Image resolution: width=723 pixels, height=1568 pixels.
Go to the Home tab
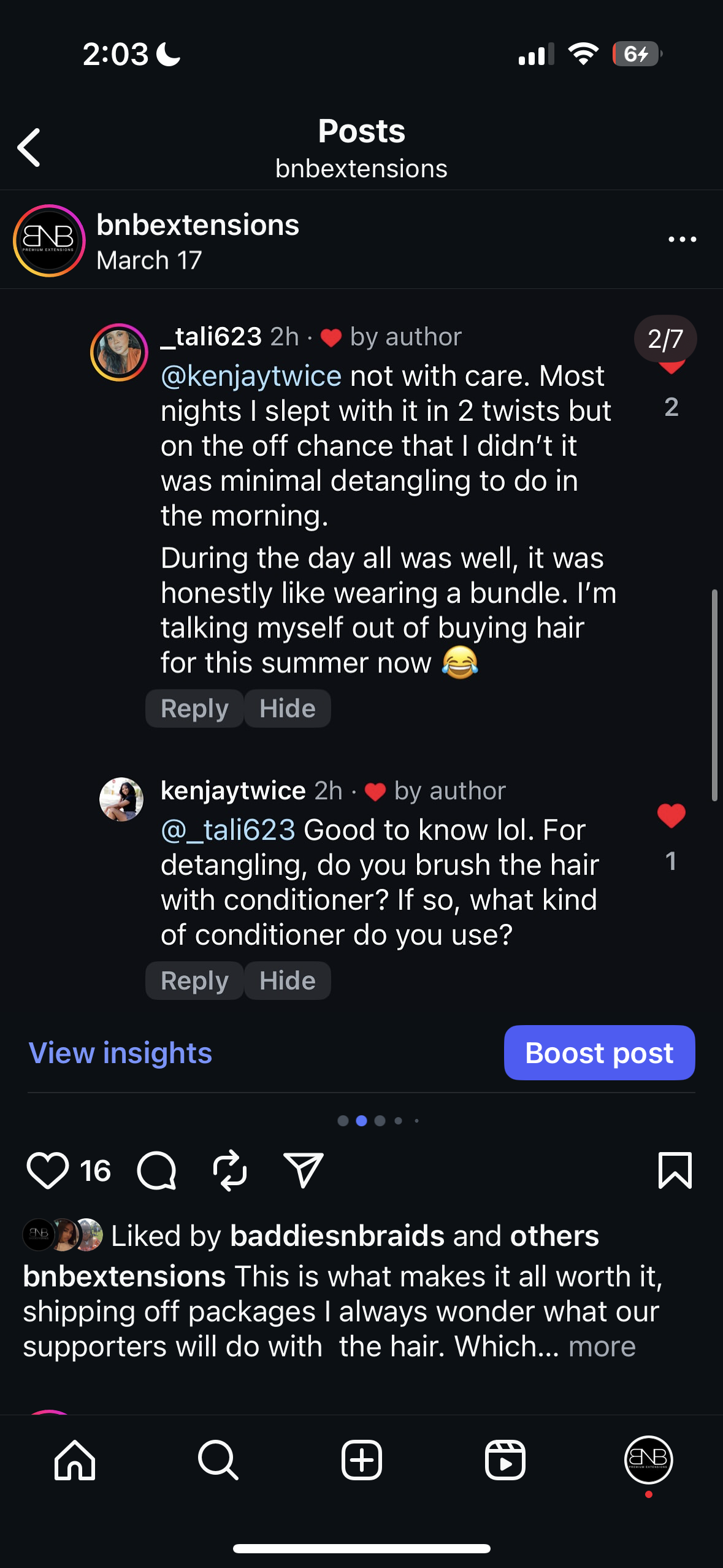75,1461
